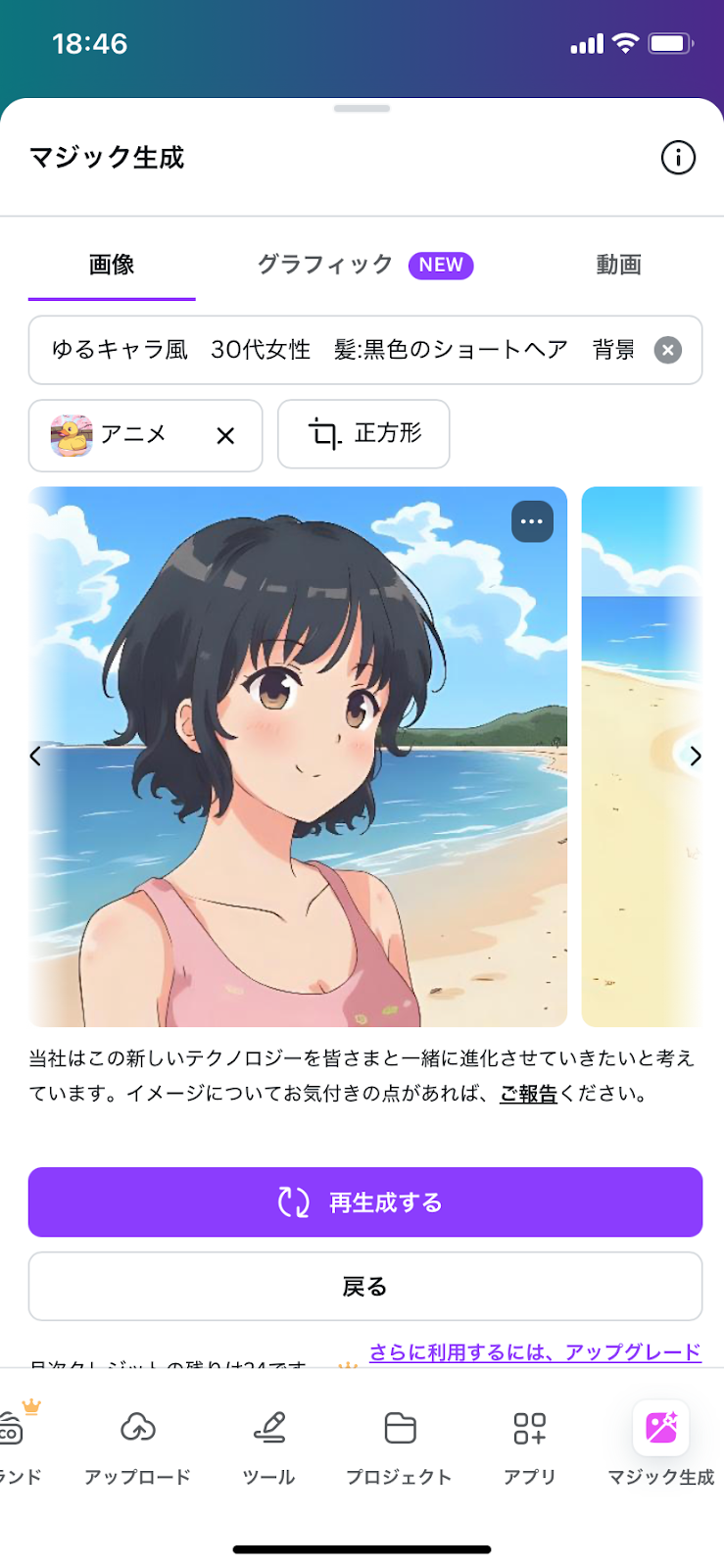Change the 正方形 aspect ratio
The image size is (724, 1568).
tap(363, 434)
